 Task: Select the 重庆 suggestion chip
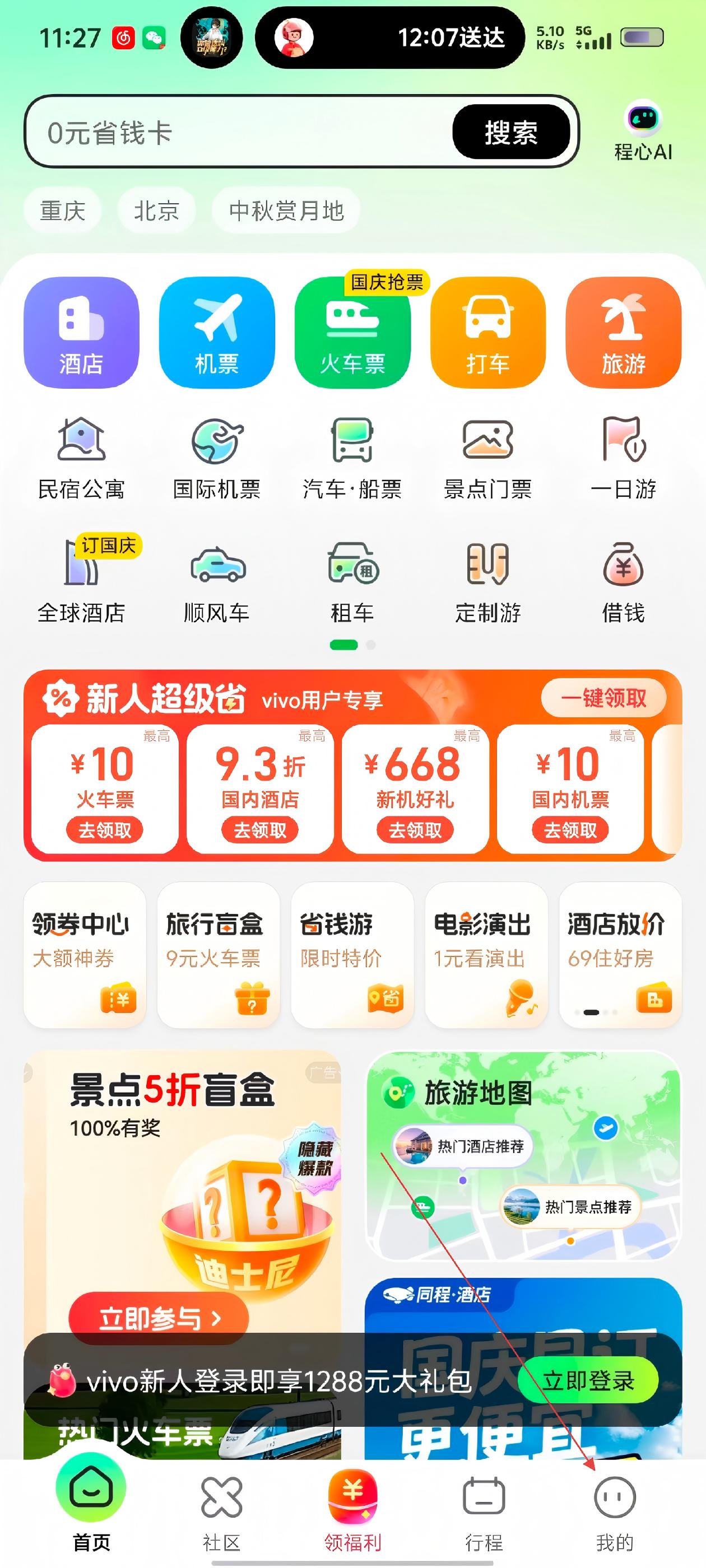62,211
